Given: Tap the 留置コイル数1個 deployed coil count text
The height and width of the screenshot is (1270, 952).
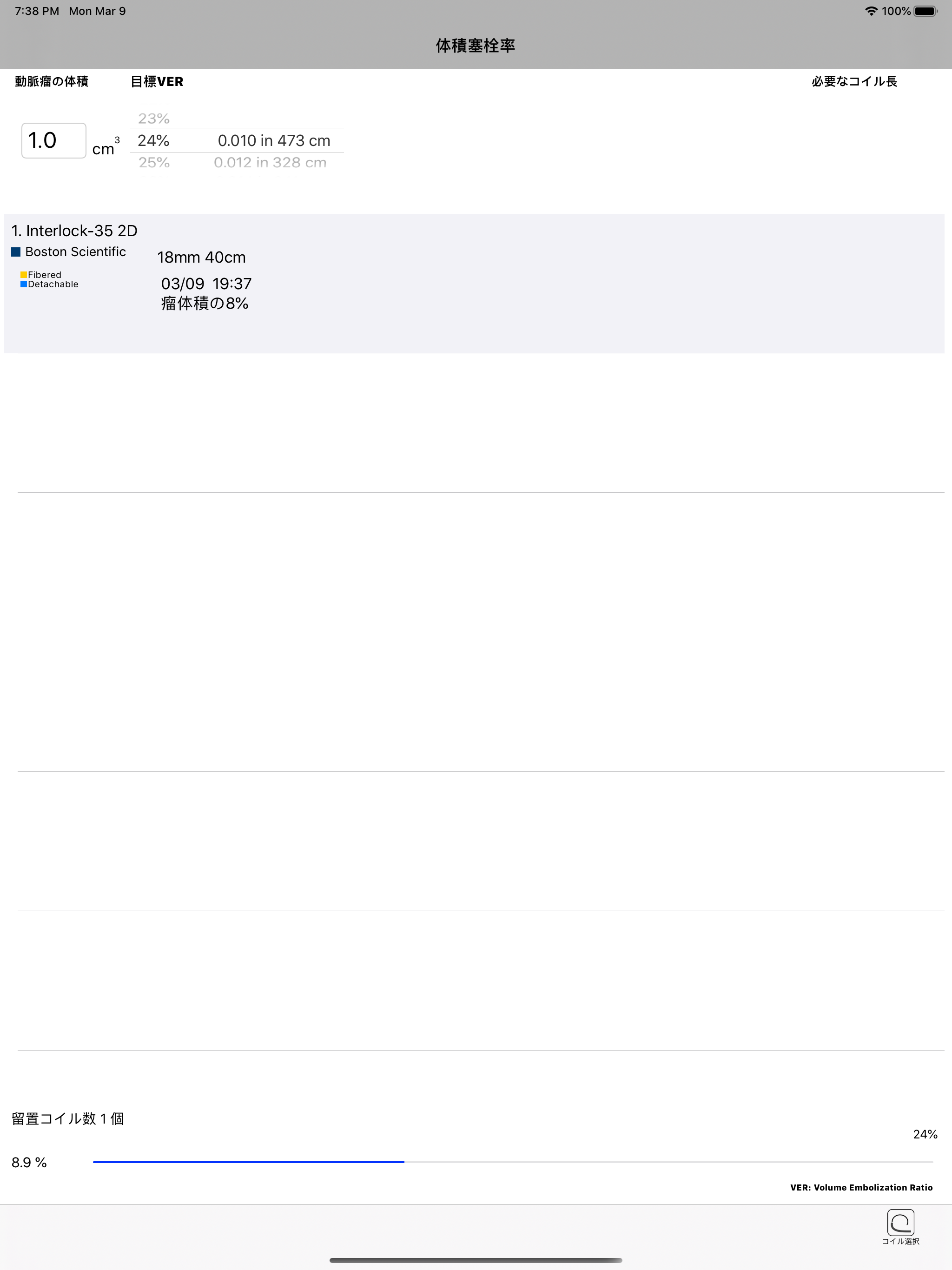Looking at the screenshot, I should pos(68,1118).
